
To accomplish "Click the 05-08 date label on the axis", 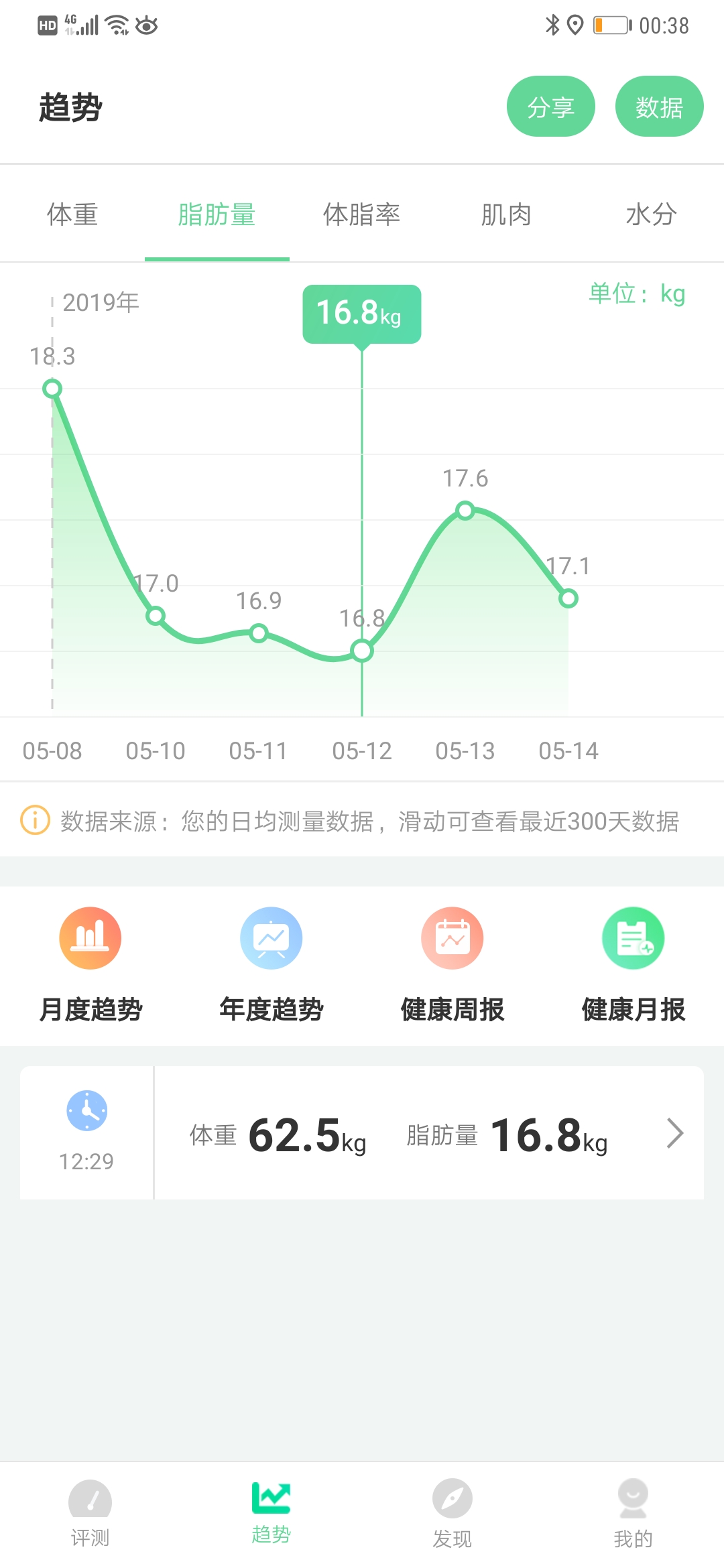I will click(52, 750).
